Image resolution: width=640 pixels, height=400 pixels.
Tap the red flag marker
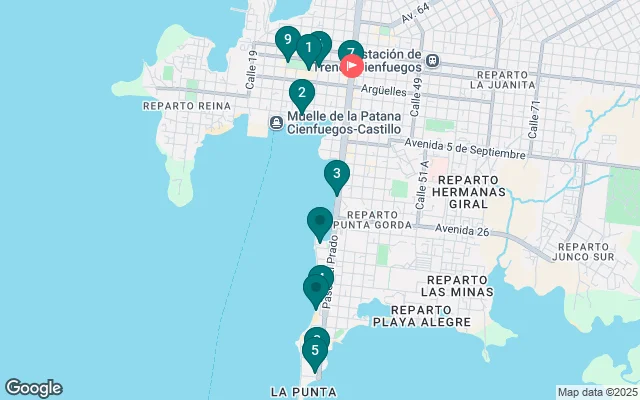pos(353,66)
